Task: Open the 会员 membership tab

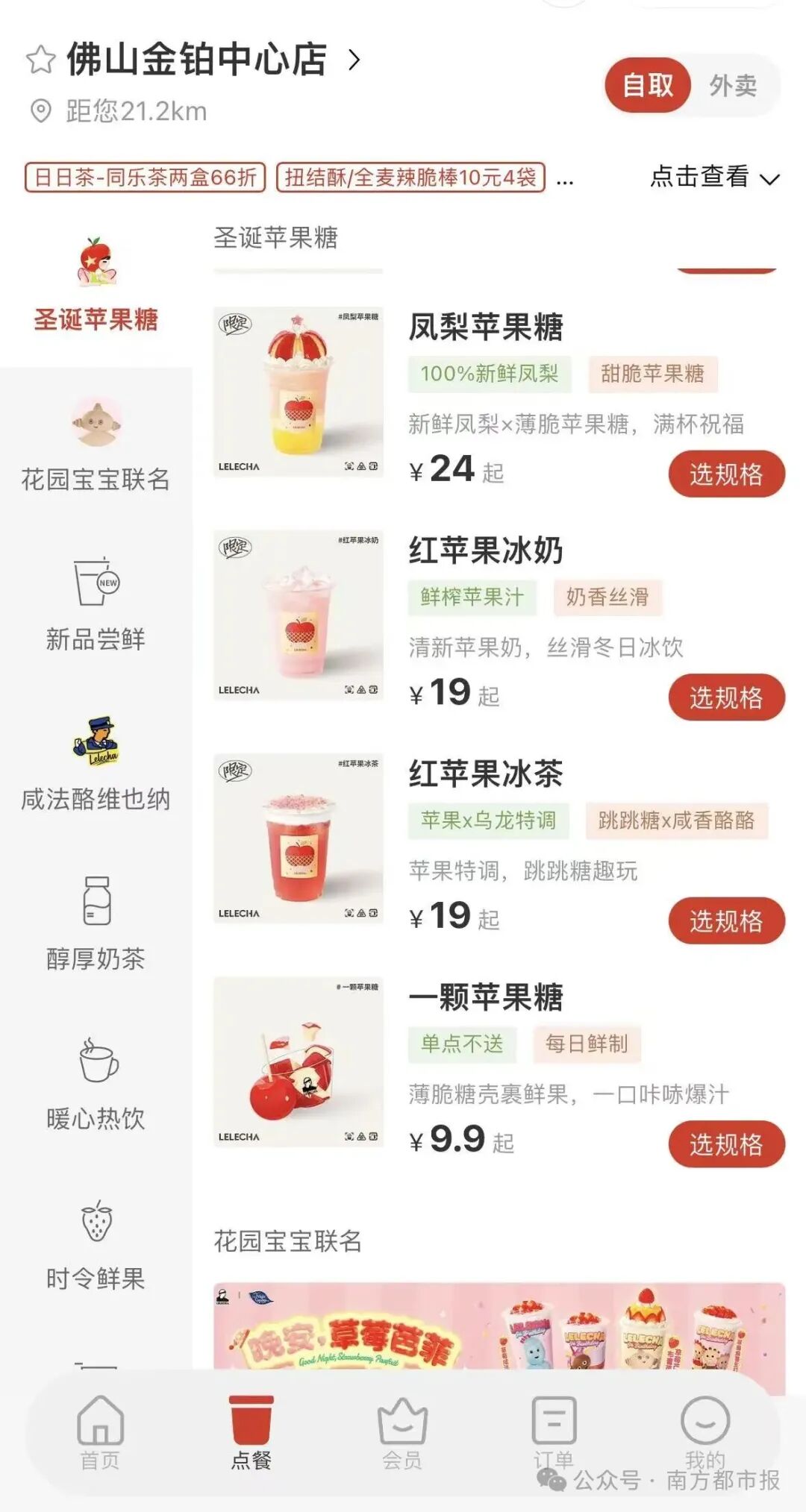Action: pos(402,1434)
